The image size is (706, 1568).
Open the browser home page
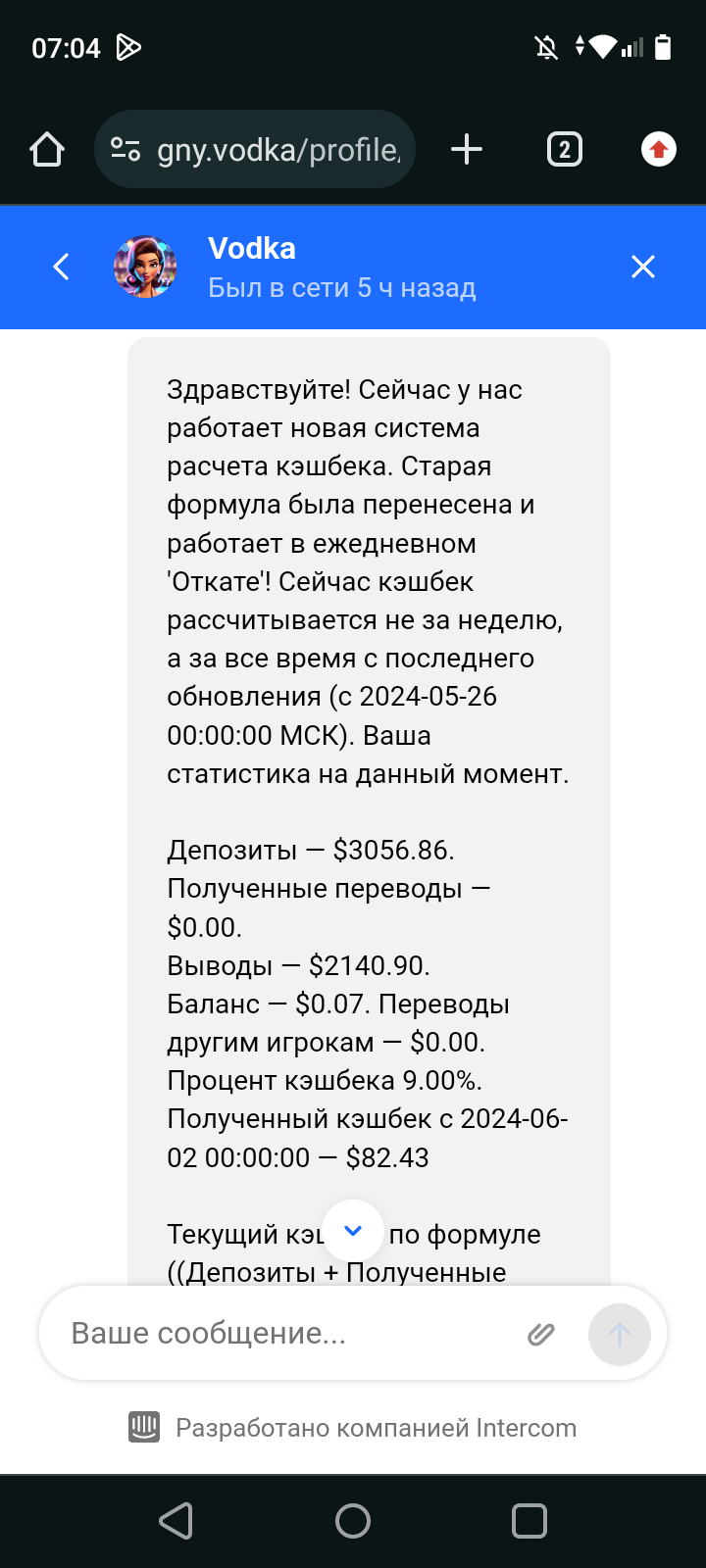[47, 150]
